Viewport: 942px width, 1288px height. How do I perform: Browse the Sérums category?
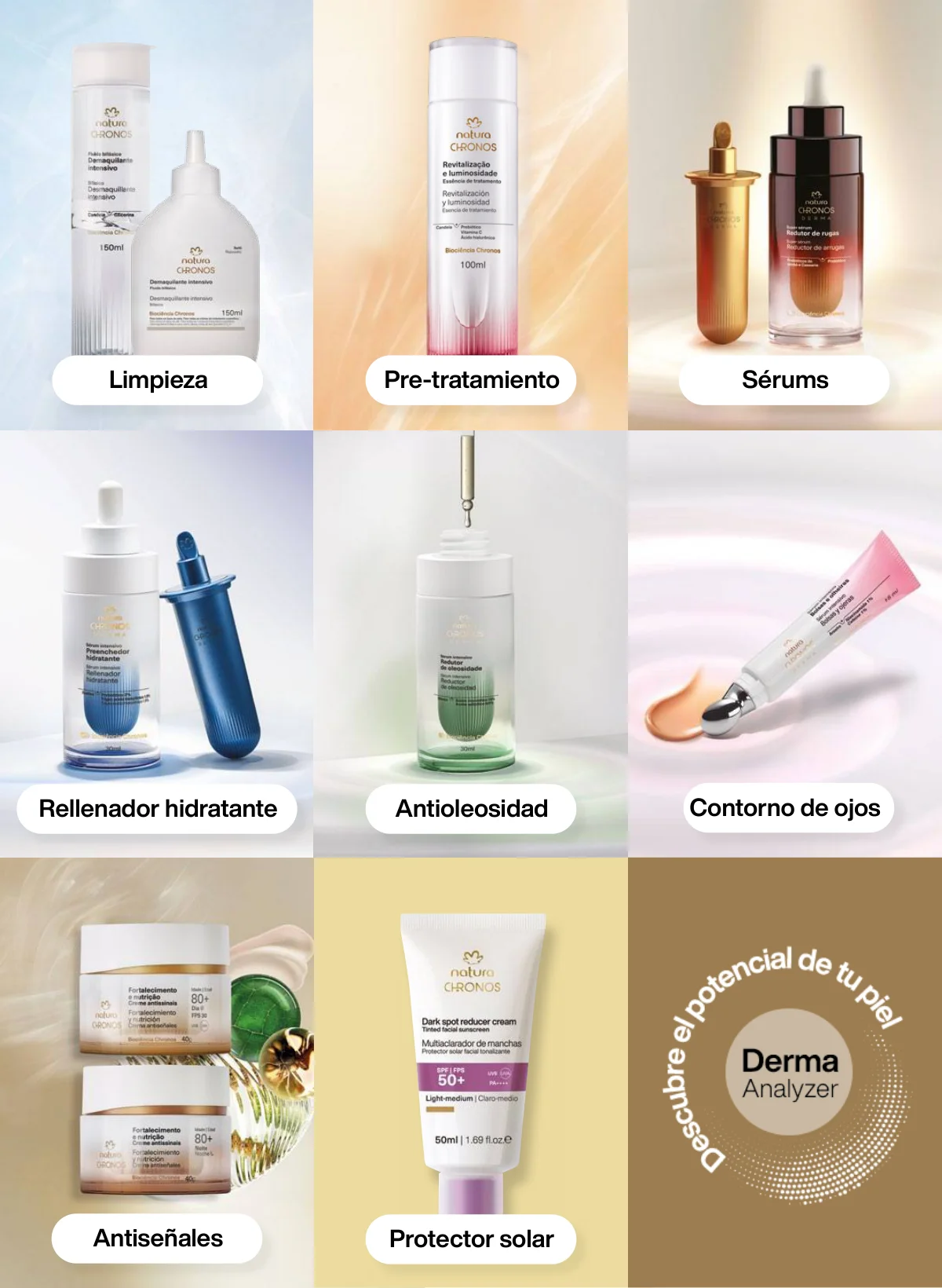[x=784, y=380]
